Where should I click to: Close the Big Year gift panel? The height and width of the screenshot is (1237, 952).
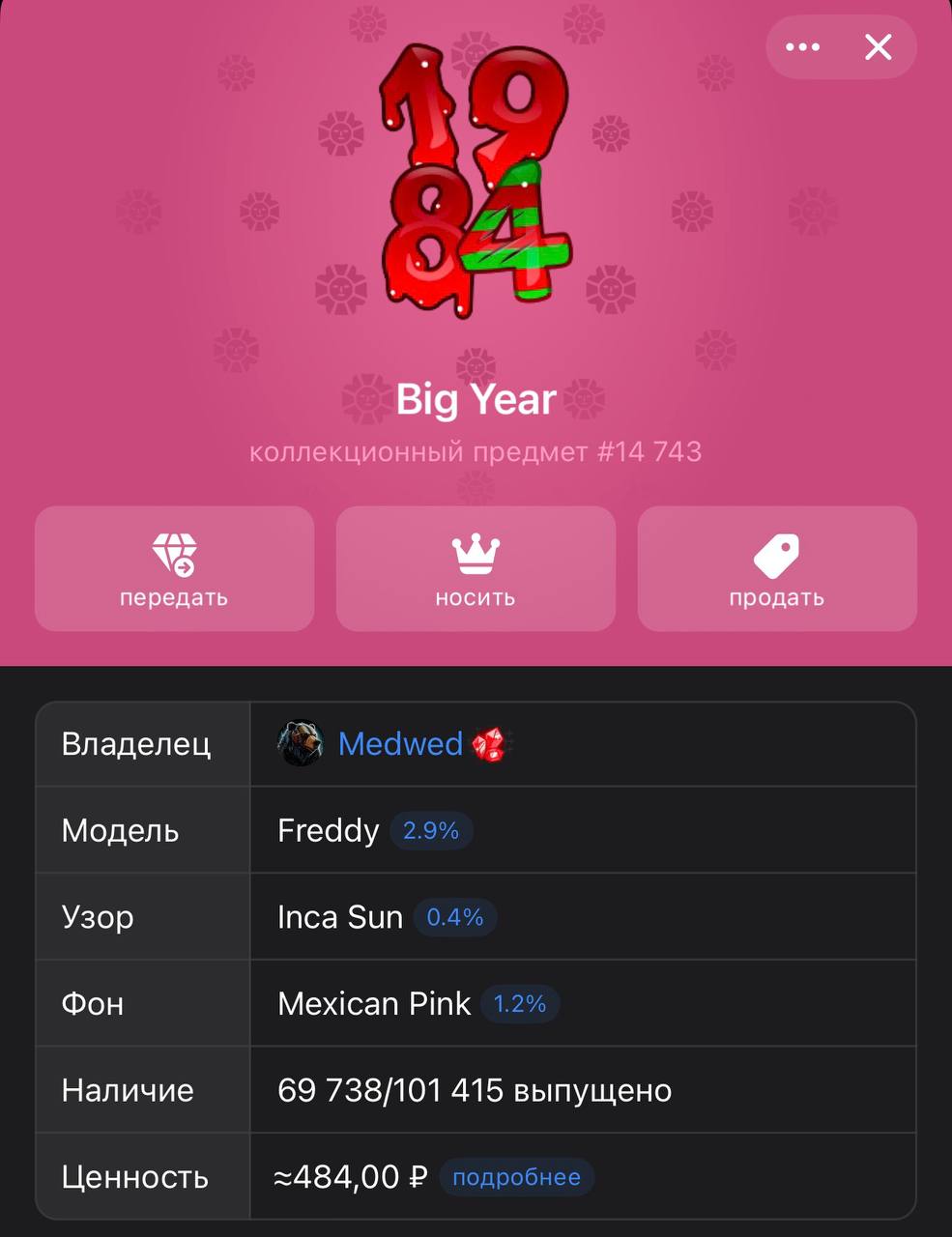coord(878,47)
